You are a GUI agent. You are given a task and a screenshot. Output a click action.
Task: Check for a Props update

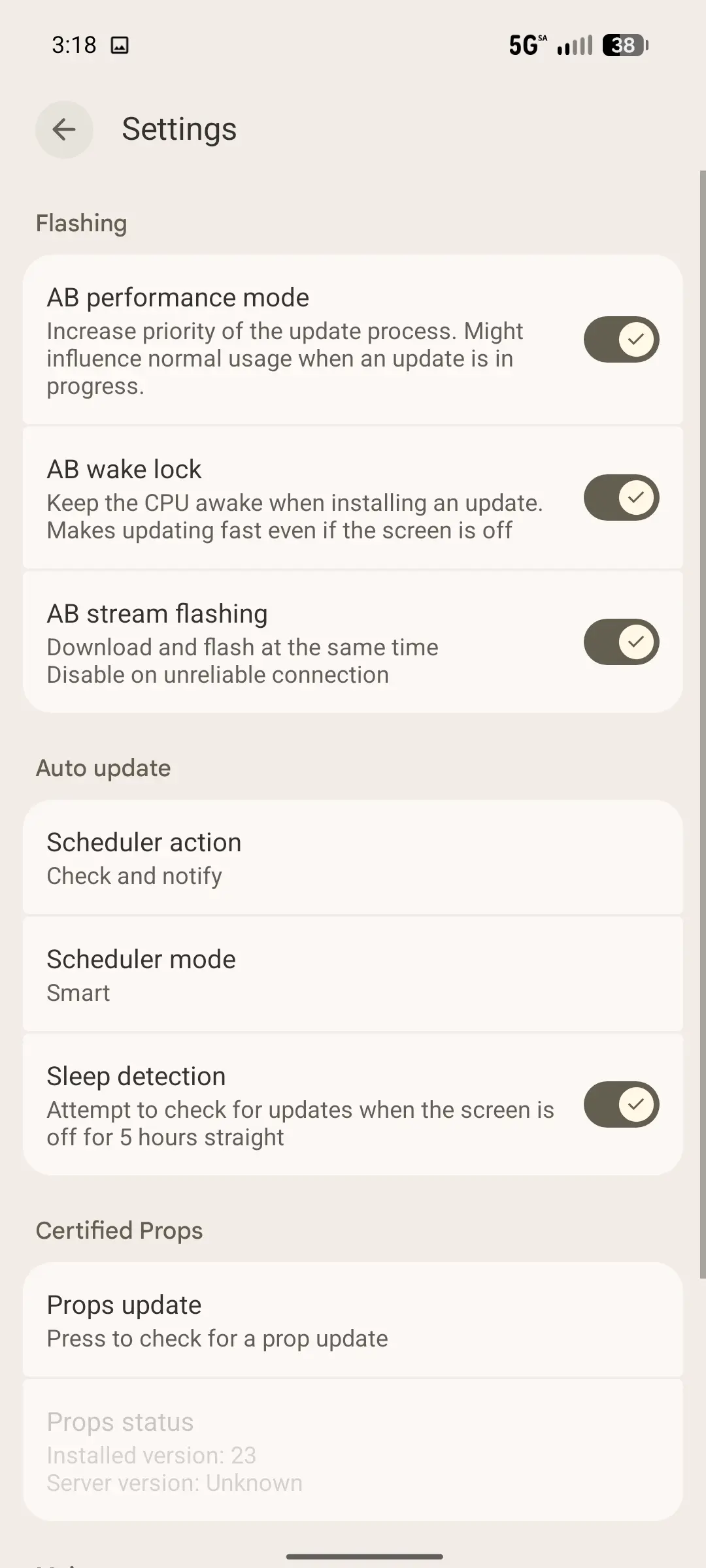point(353,1320)
